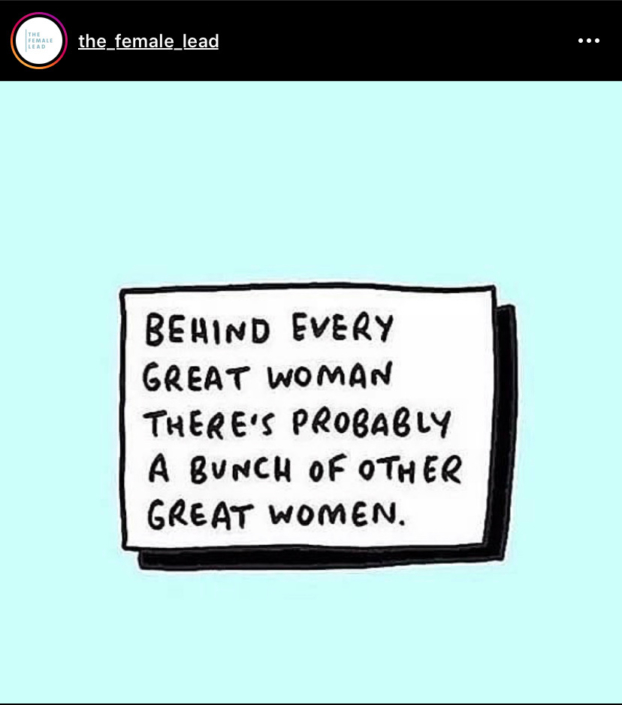Image resolution: width=622 pixels, height=705 pixels.
Task: Tap the the_female_lead username link
Action: 148,41
